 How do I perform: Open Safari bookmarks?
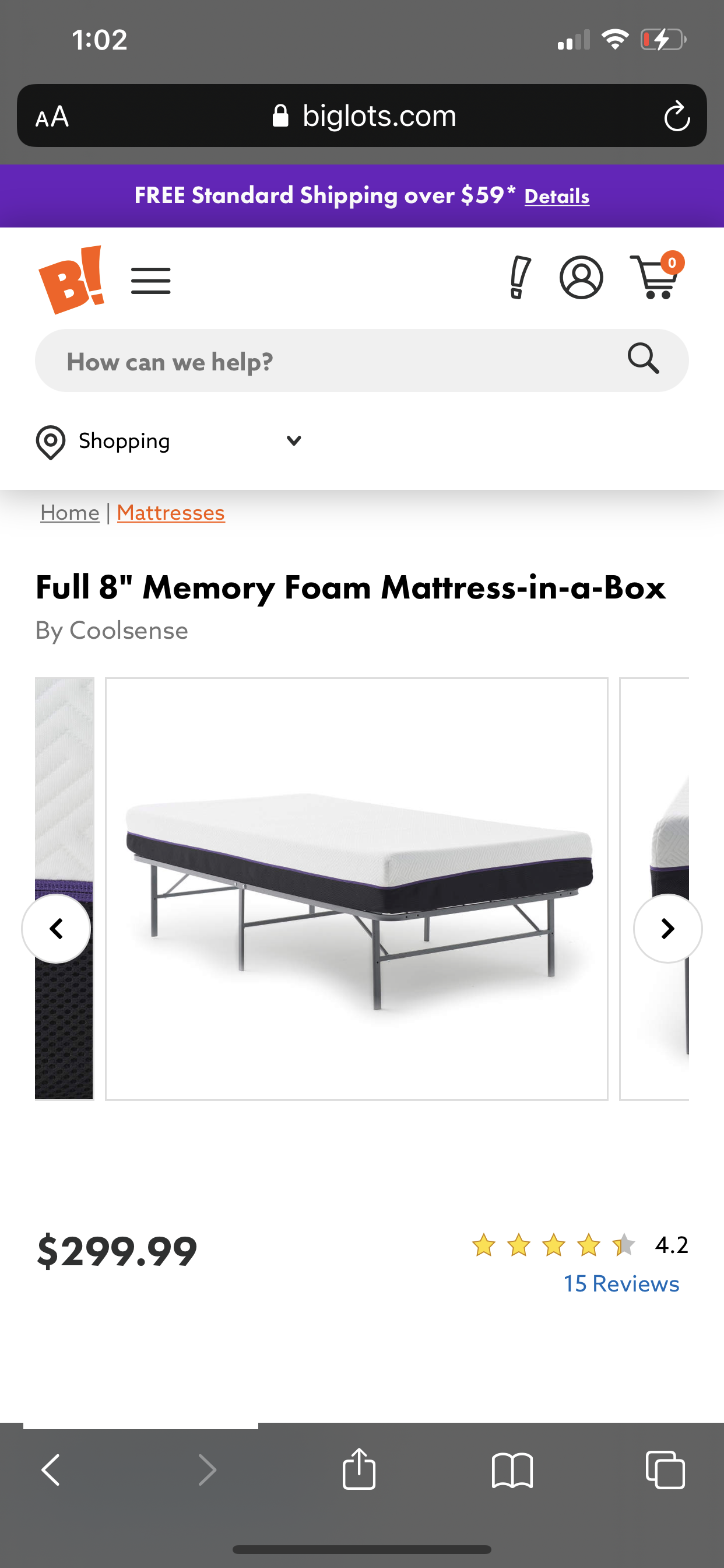[512, 1471]
